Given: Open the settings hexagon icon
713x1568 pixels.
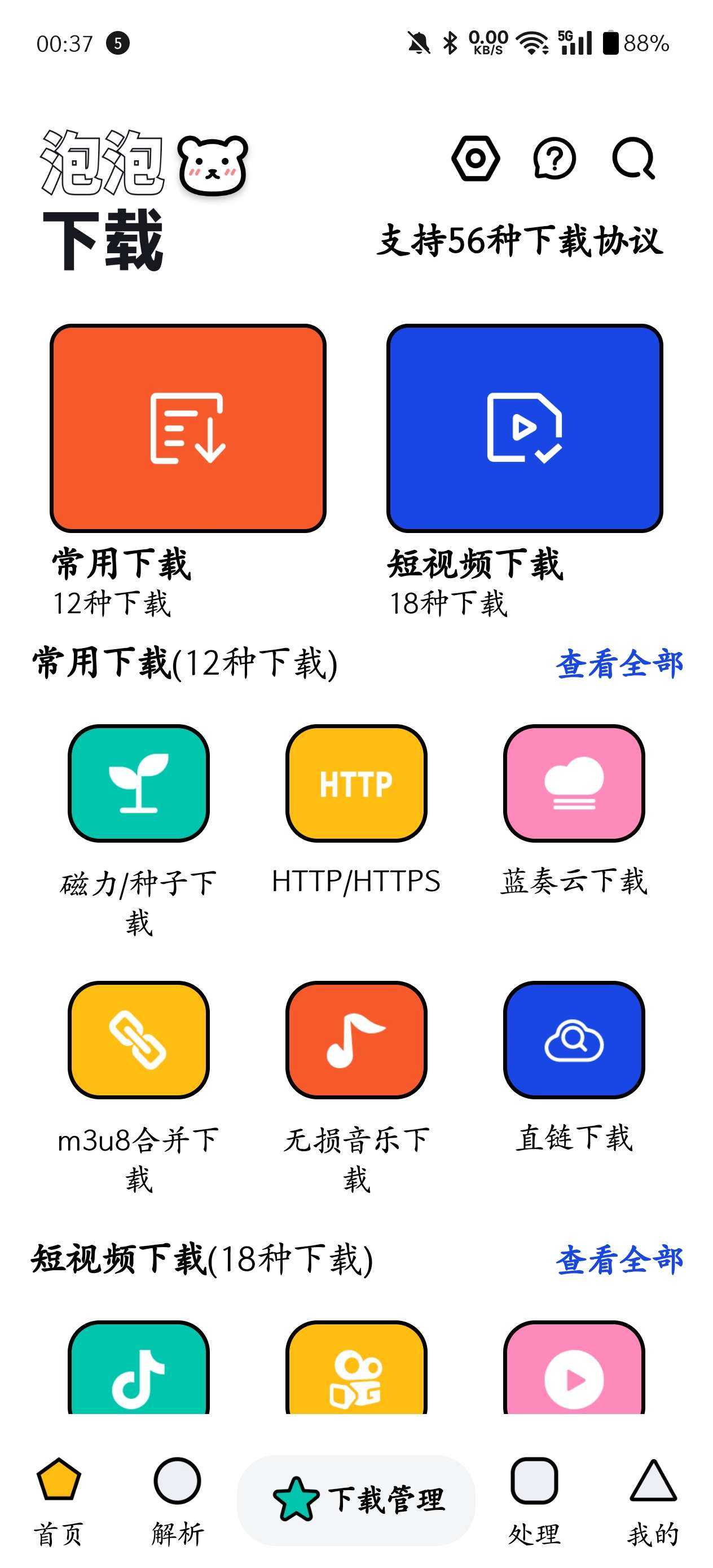Looking at the screenshot, I should (x=476, y=158).
